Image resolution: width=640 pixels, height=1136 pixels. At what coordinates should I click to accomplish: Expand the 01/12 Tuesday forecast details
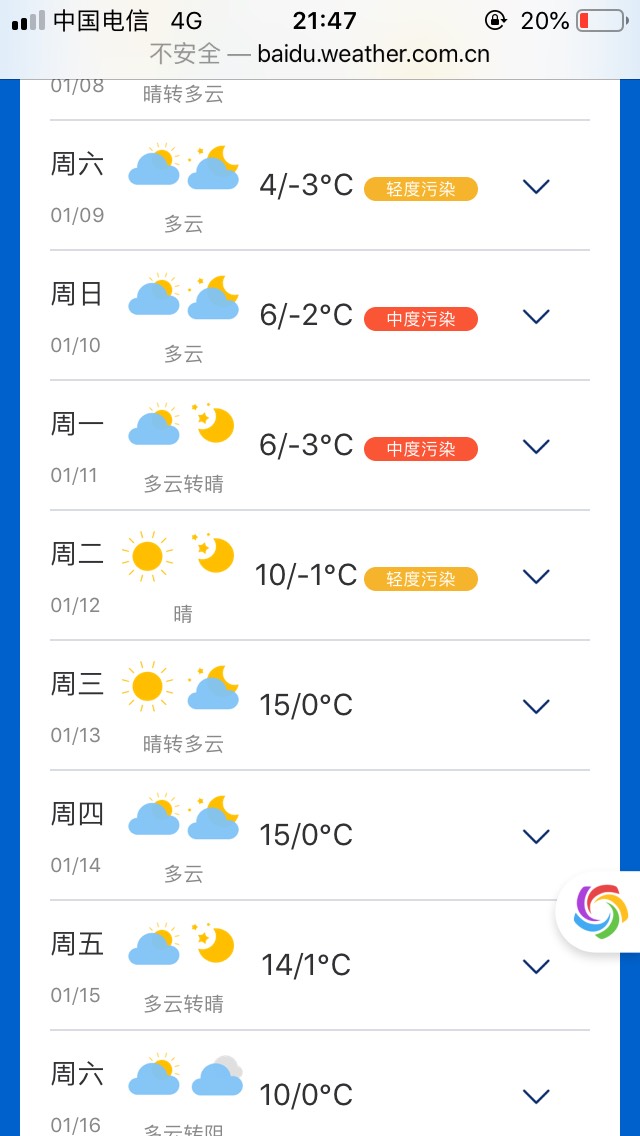coord(536,577)
